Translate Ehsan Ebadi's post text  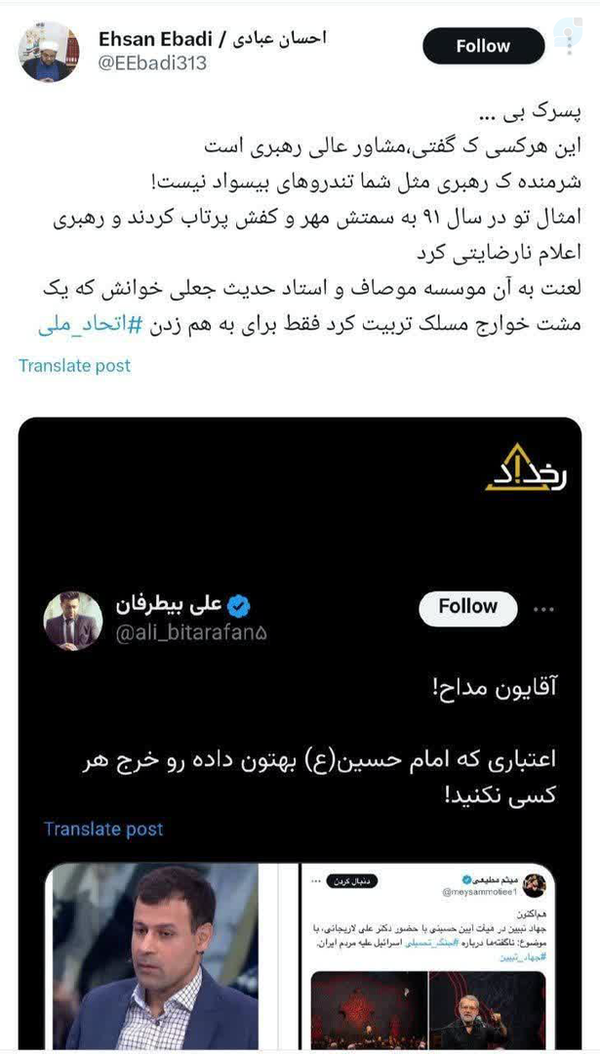click(75, 366)
